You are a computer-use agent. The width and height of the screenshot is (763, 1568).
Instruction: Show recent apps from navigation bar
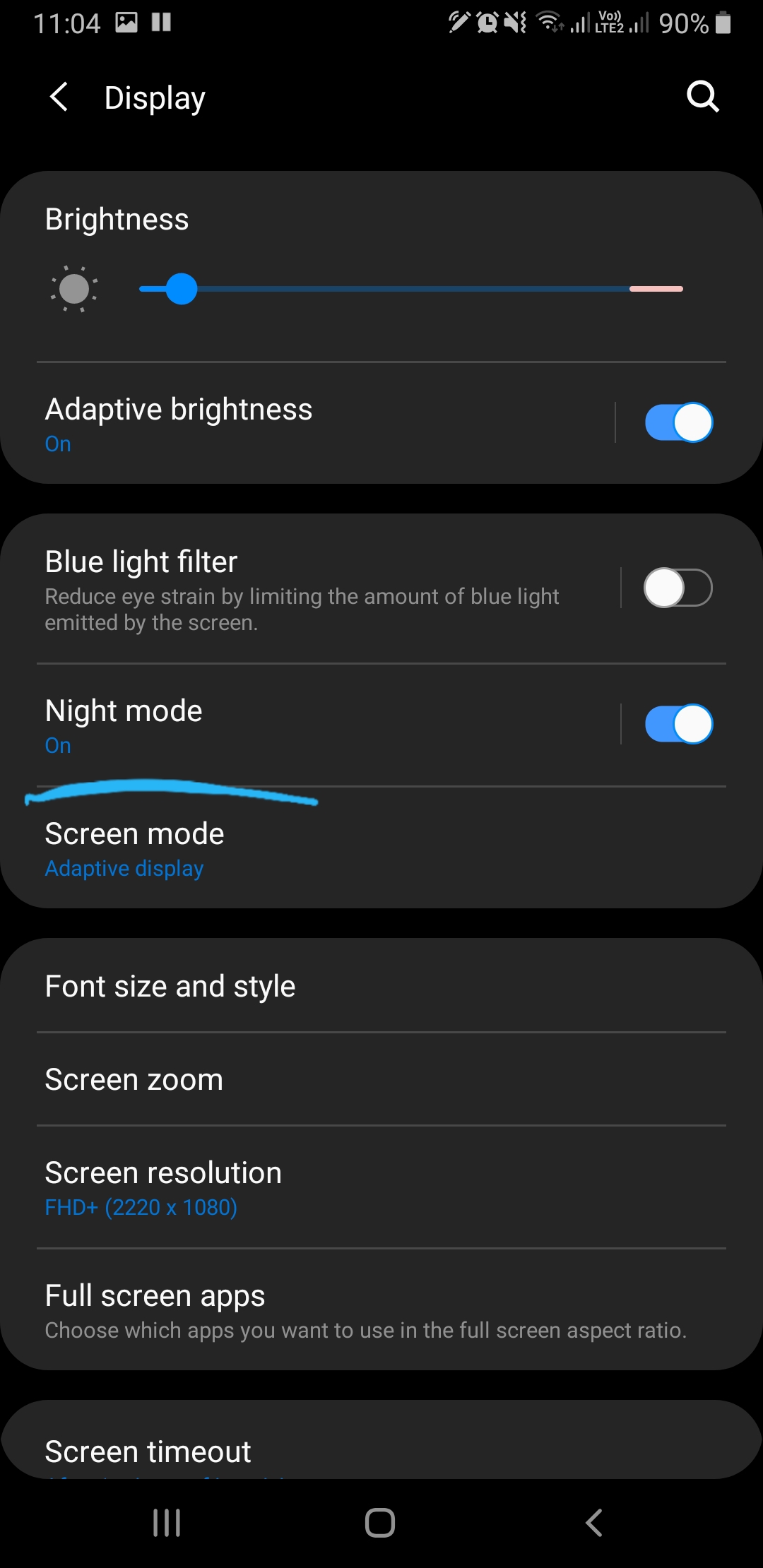click(167, 1523)
